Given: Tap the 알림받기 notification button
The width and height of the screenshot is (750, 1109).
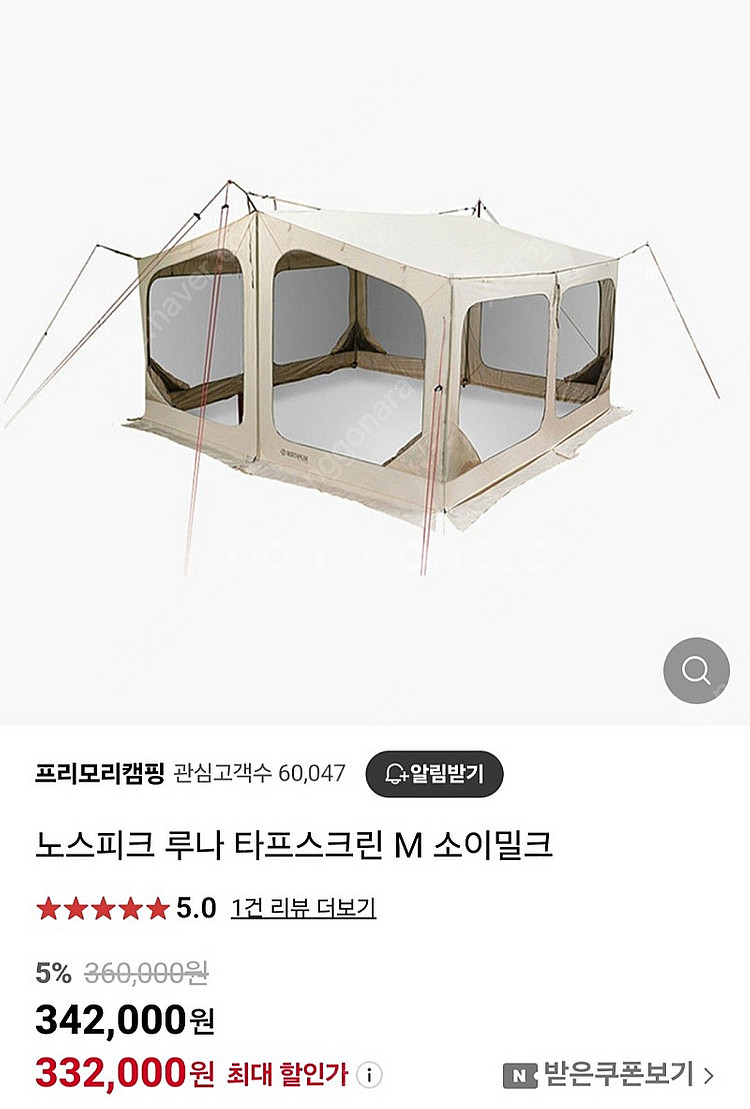Looking at the screenshot, I should (434, 773).
